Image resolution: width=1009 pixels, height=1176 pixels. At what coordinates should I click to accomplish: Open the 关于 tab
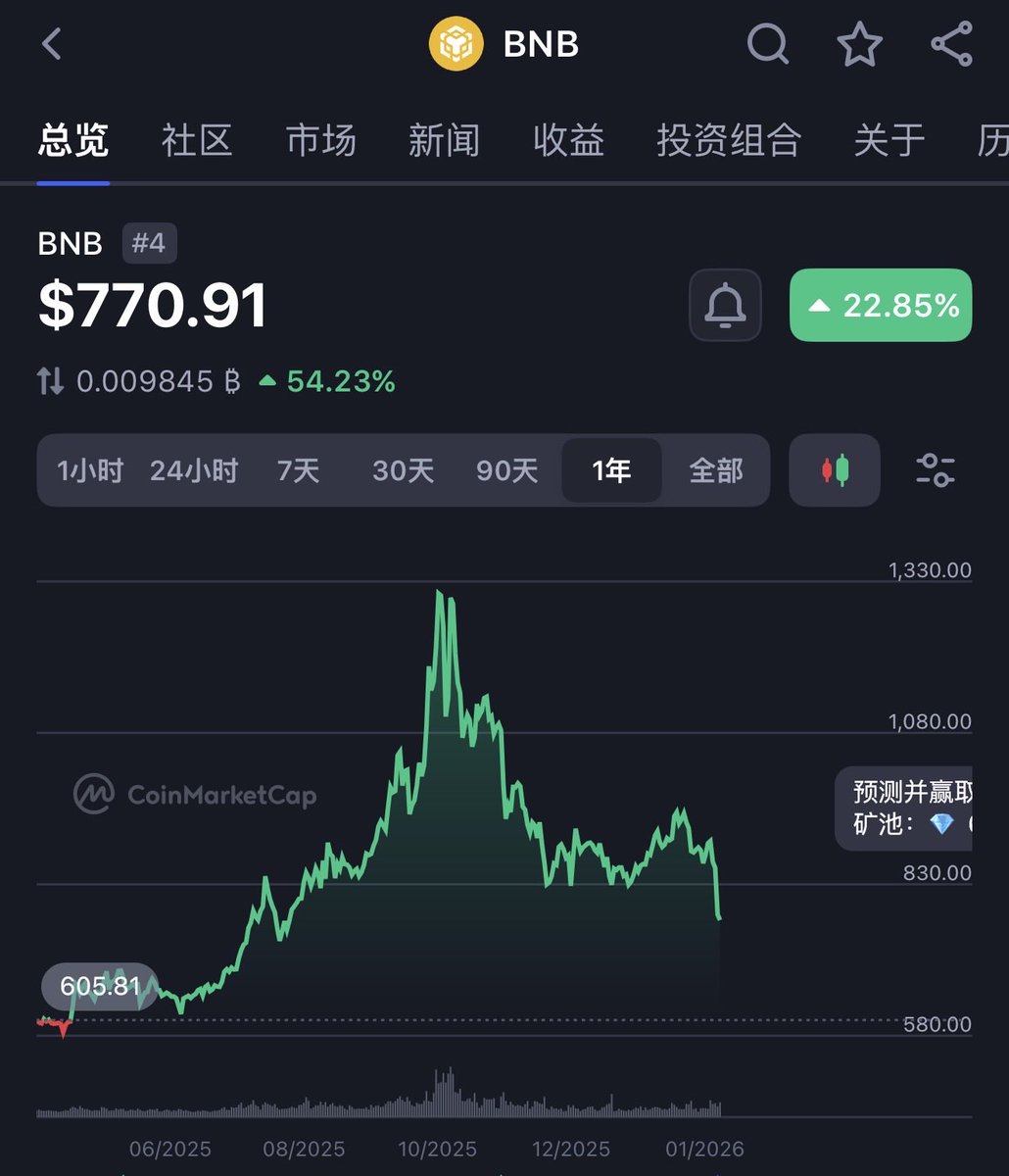[x=889, y=141]
